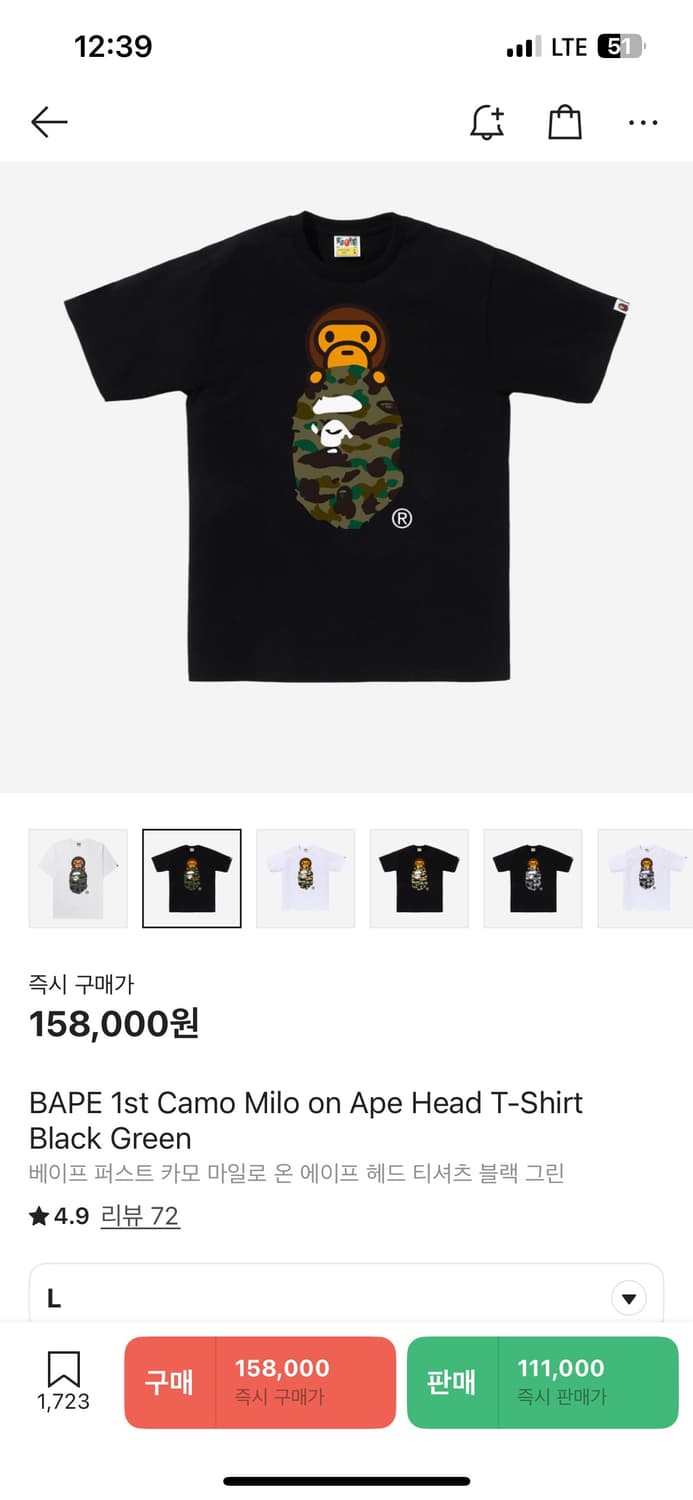Open the three-dot overflow menu
The image size is (693, 1500).
[x=643, y=123]
